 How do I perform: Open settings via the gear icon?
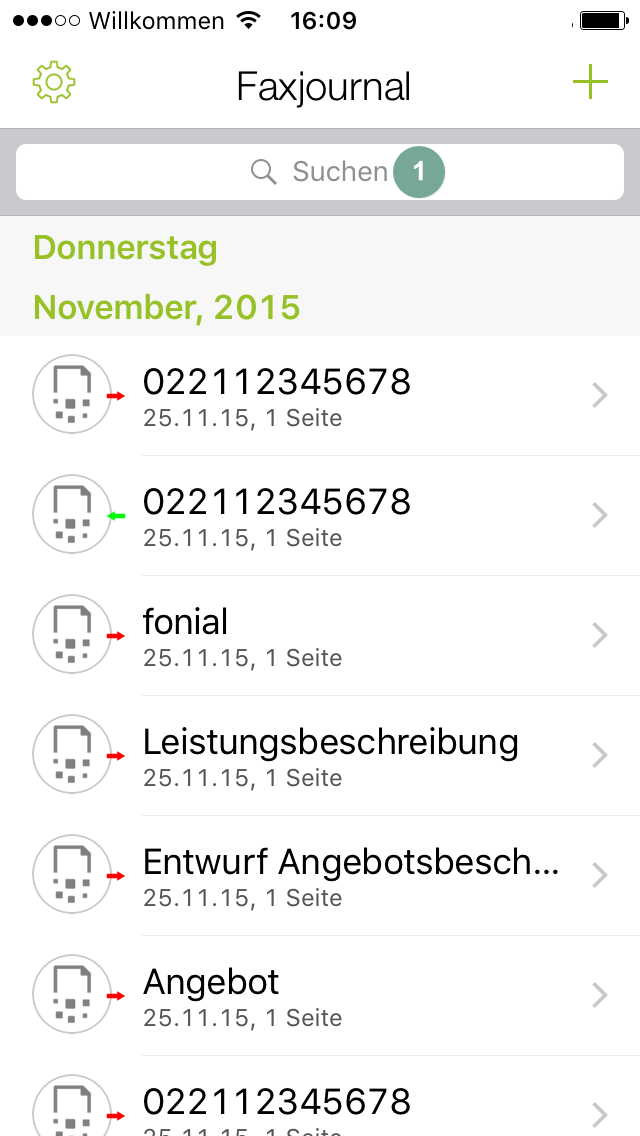(x=54, y=83)
